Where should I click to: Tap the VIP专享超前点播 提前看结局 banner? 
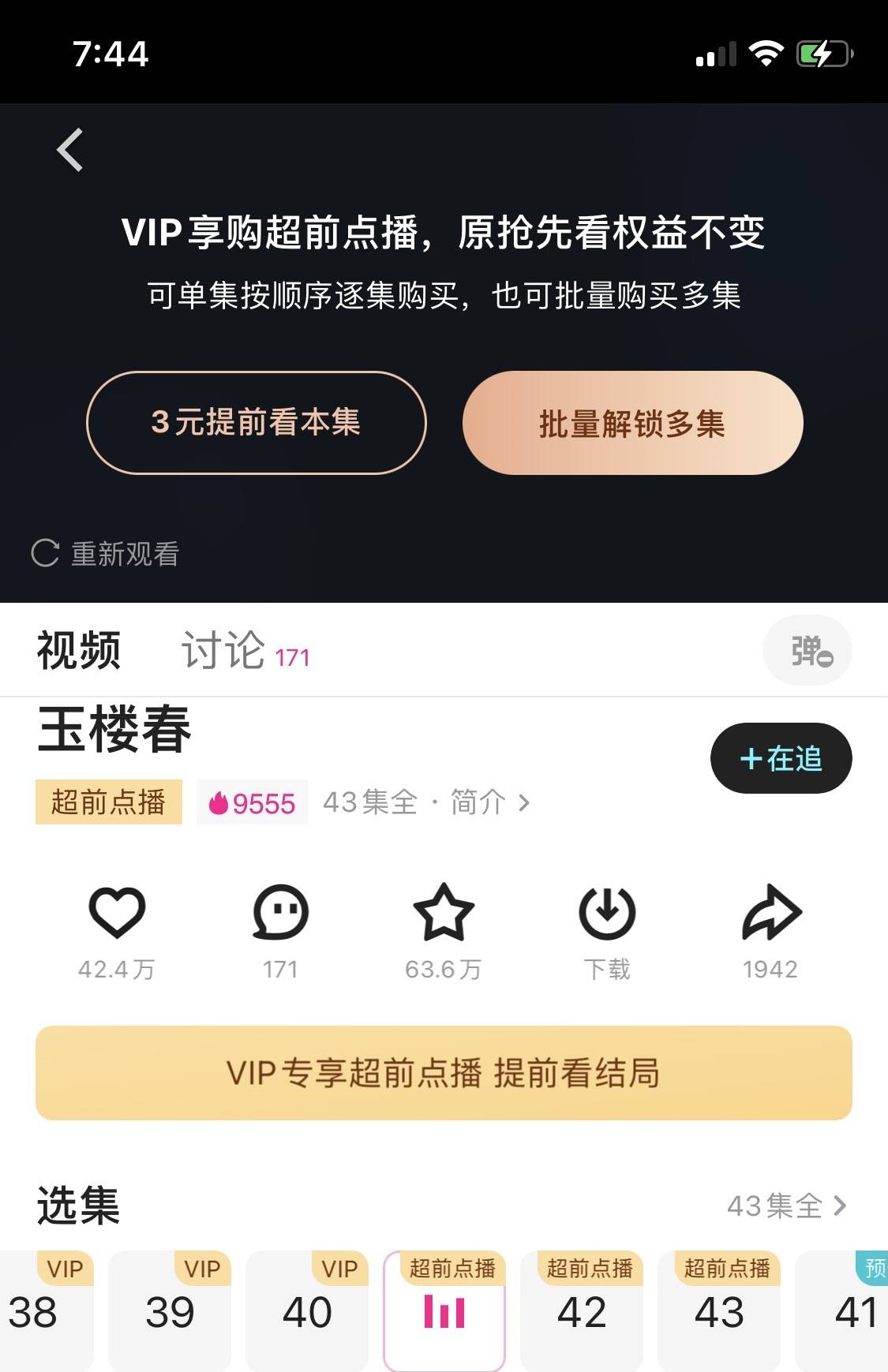444,1073
